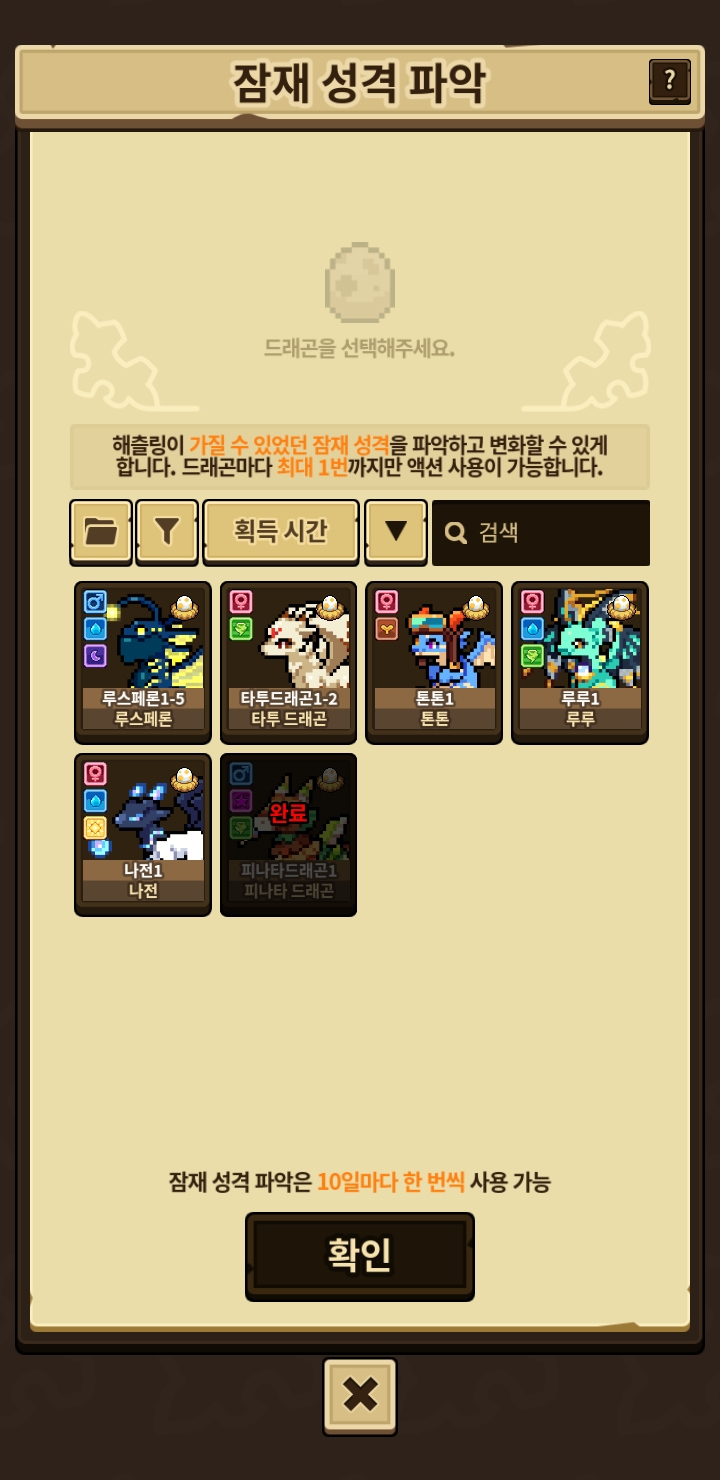Viewport: 720px width, 1480px height.
Task: Tap the 획득 시간 sort button
Action: click(x=281, y=531)
